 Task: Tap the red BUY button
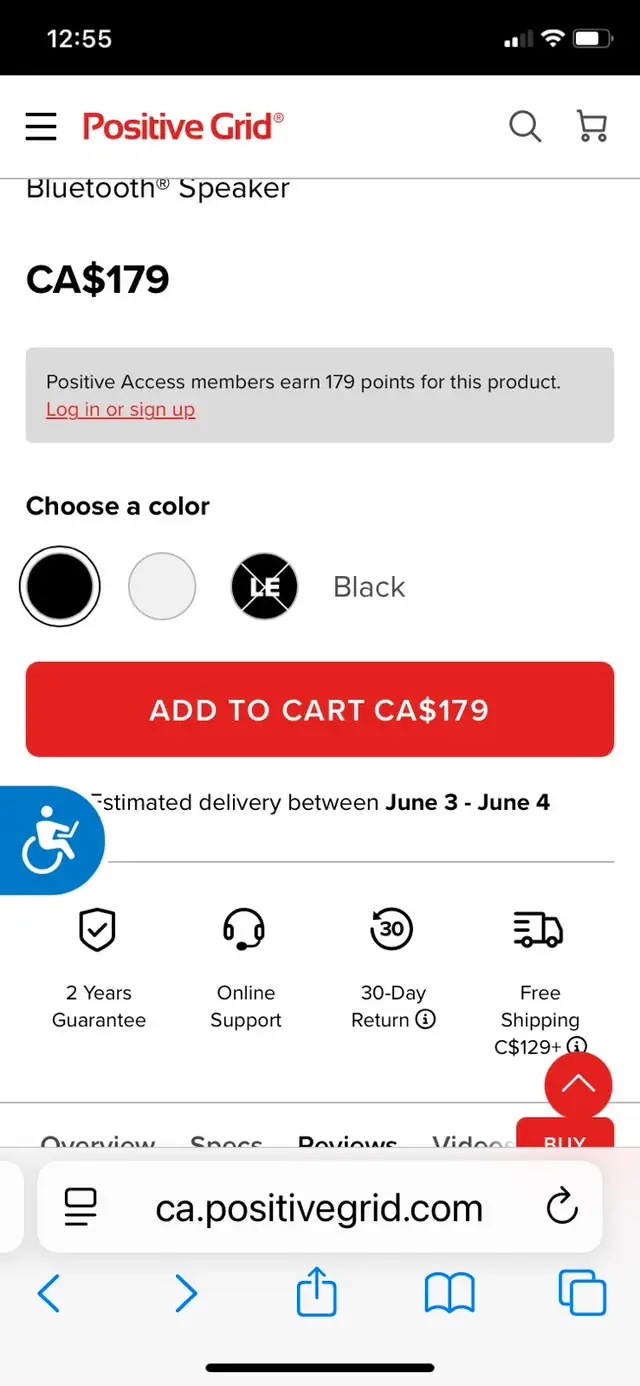pyautogui.click(x=565, y=1138)
